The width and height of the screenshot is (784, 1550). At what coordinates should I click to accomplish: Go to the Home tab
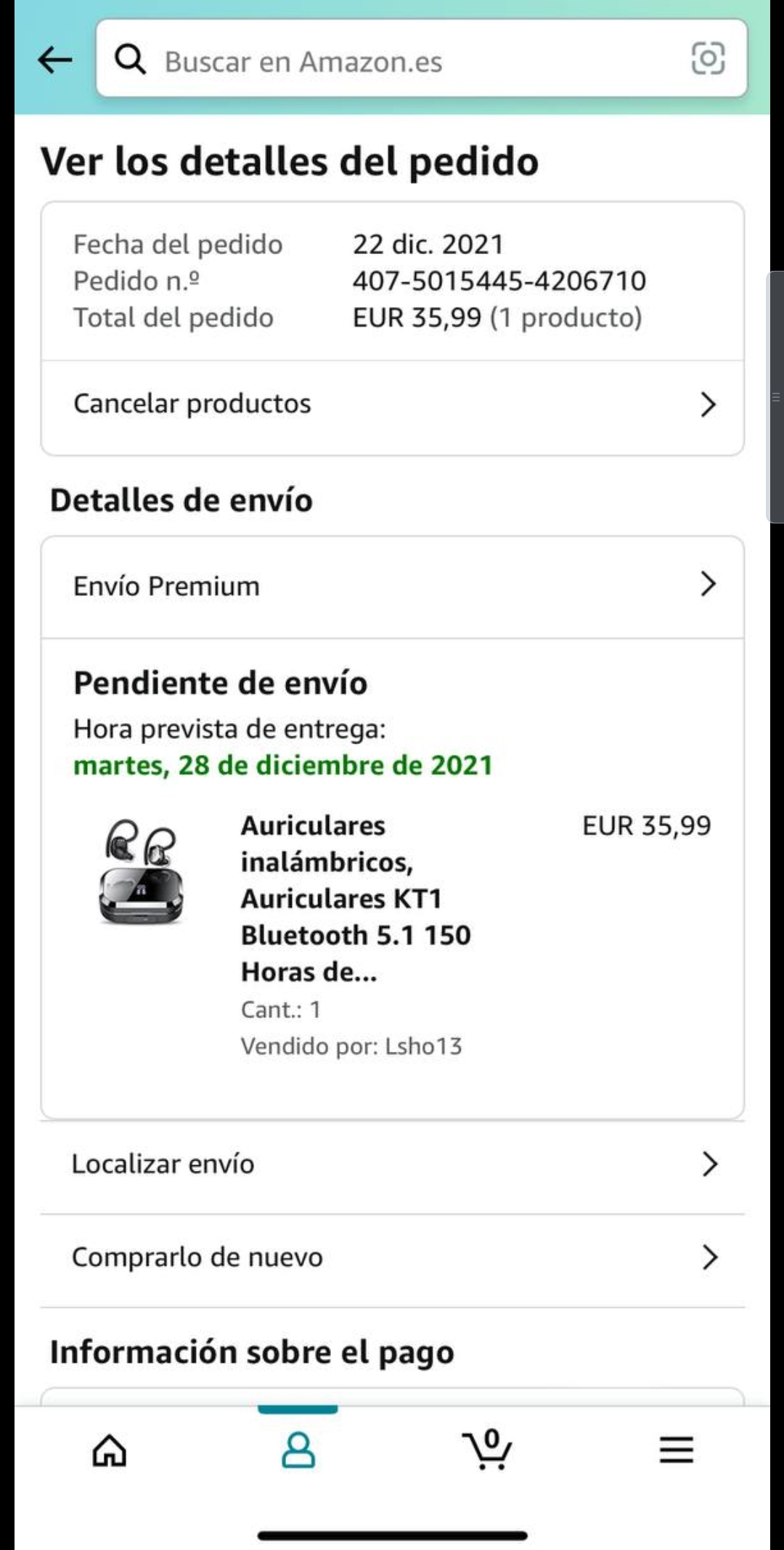pos(110,1451)
